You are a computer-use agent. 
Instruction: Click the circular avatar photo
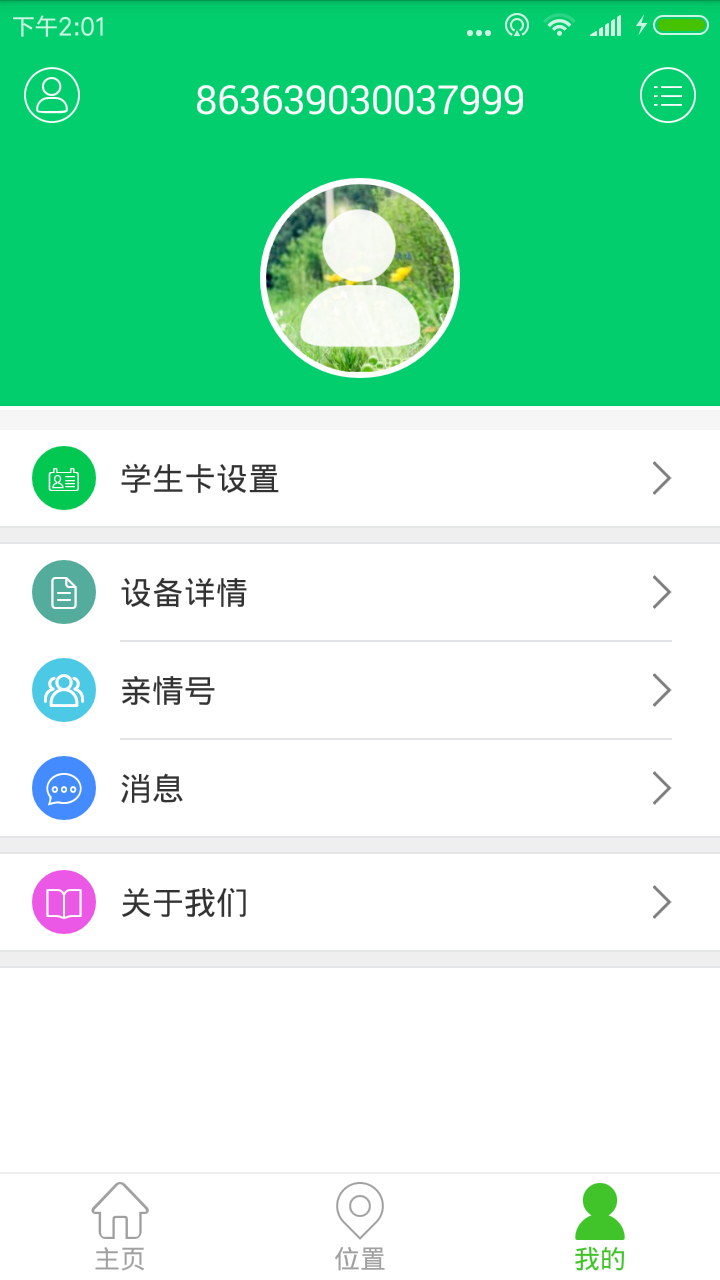coord(359,277)
